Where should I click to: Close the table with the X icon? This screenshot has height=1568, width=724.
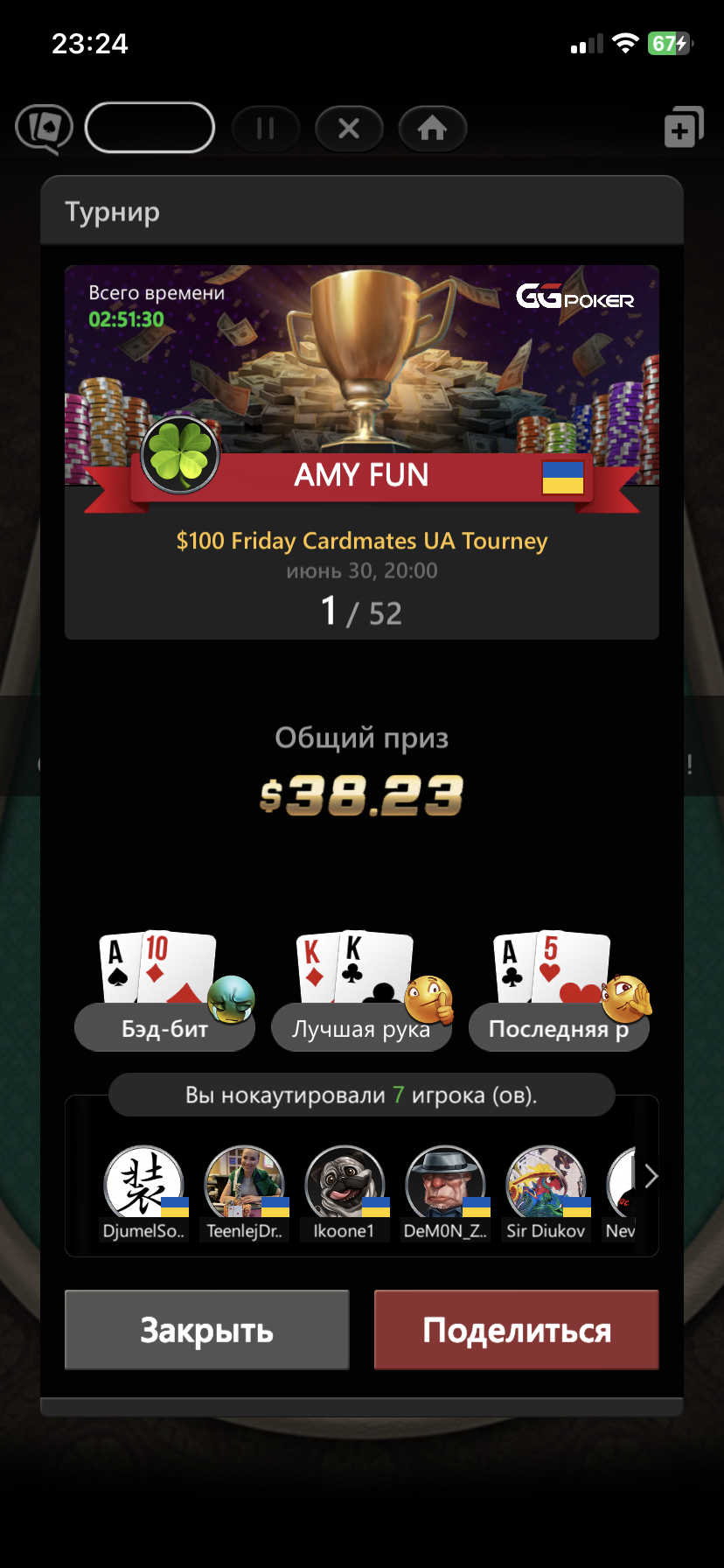[x=349, y=129]
